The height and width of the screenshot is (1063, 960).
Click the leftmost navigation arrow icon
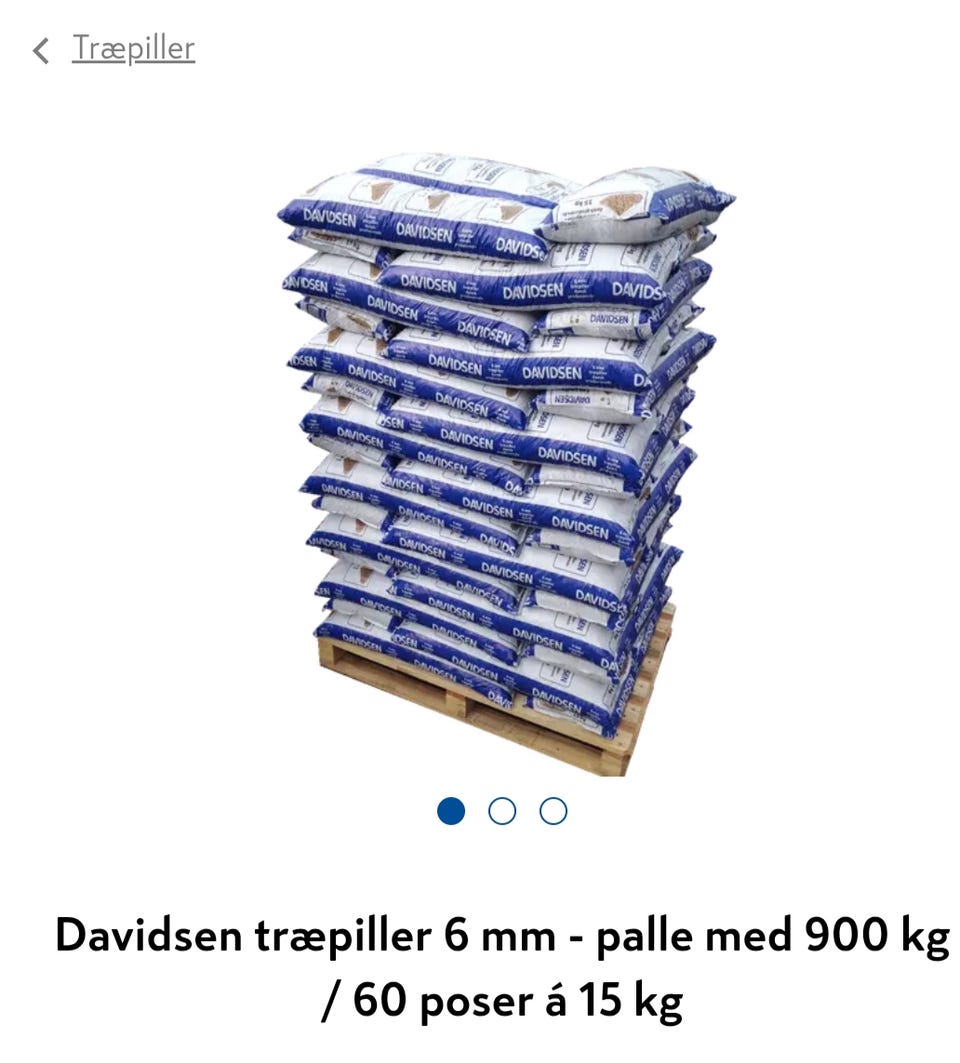[x=40, y=48]
